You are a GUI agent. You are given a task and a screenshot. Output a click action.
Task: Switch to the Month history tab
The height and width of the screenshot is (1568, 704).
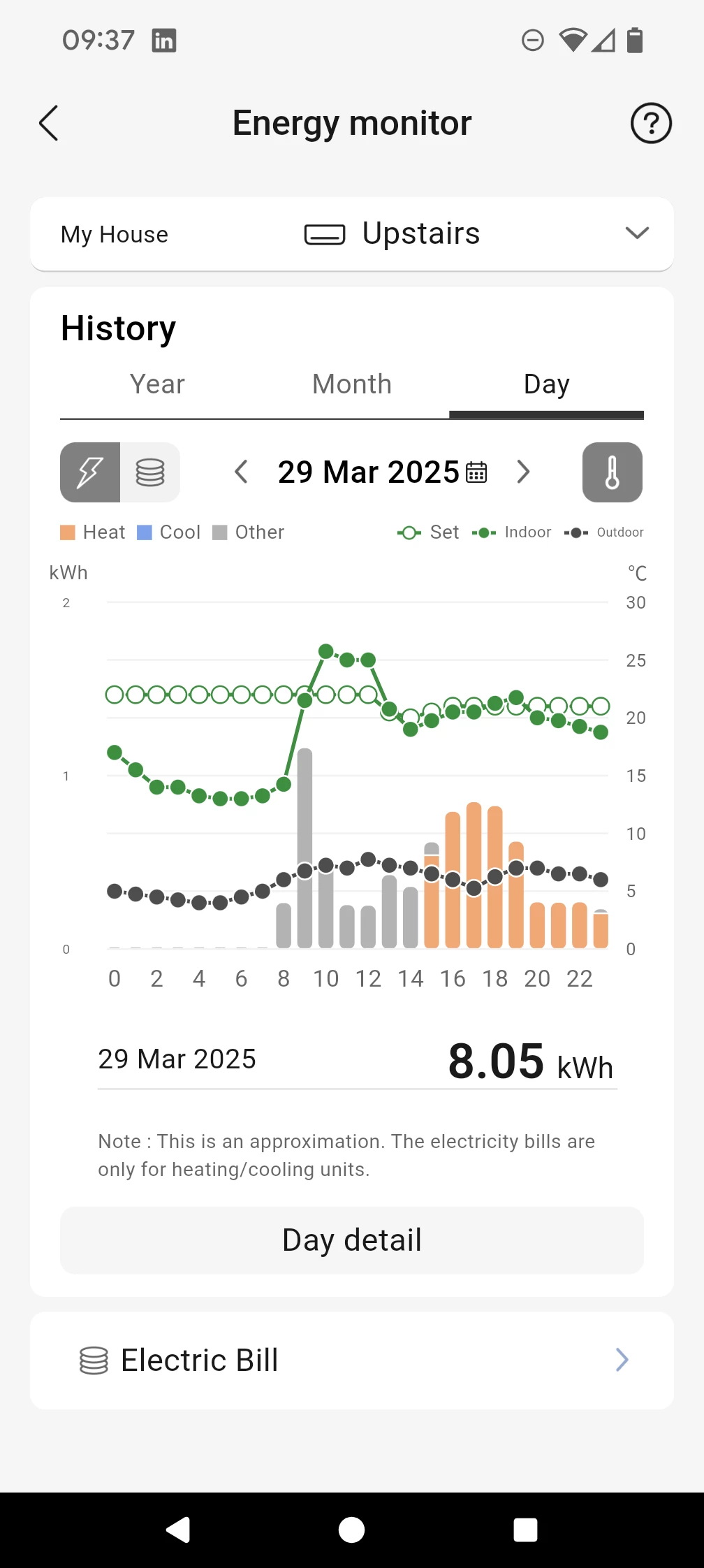coord(352,384)
